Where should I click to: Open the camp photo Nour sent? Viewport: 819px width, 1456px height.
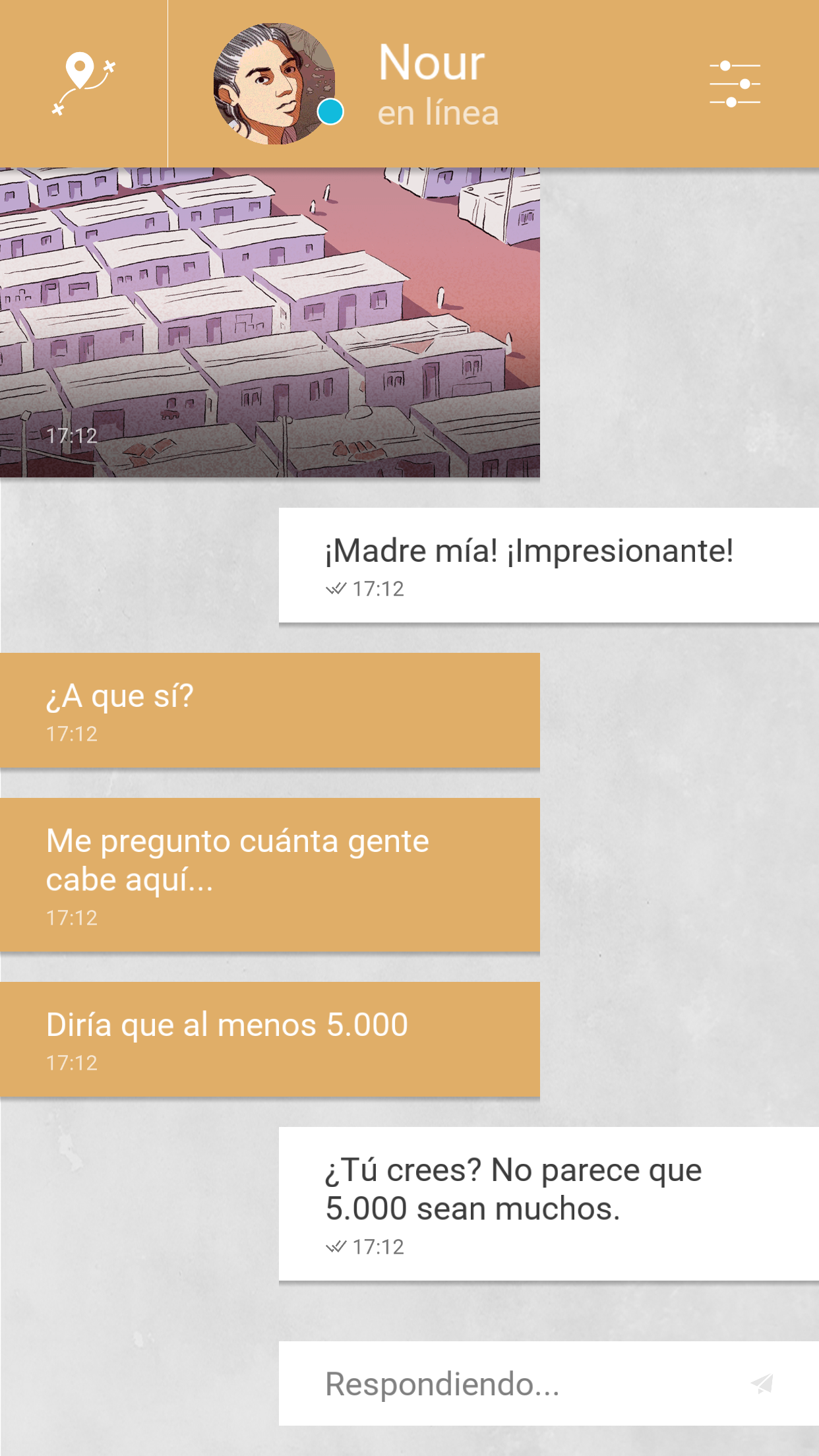(x=270, y=322)
